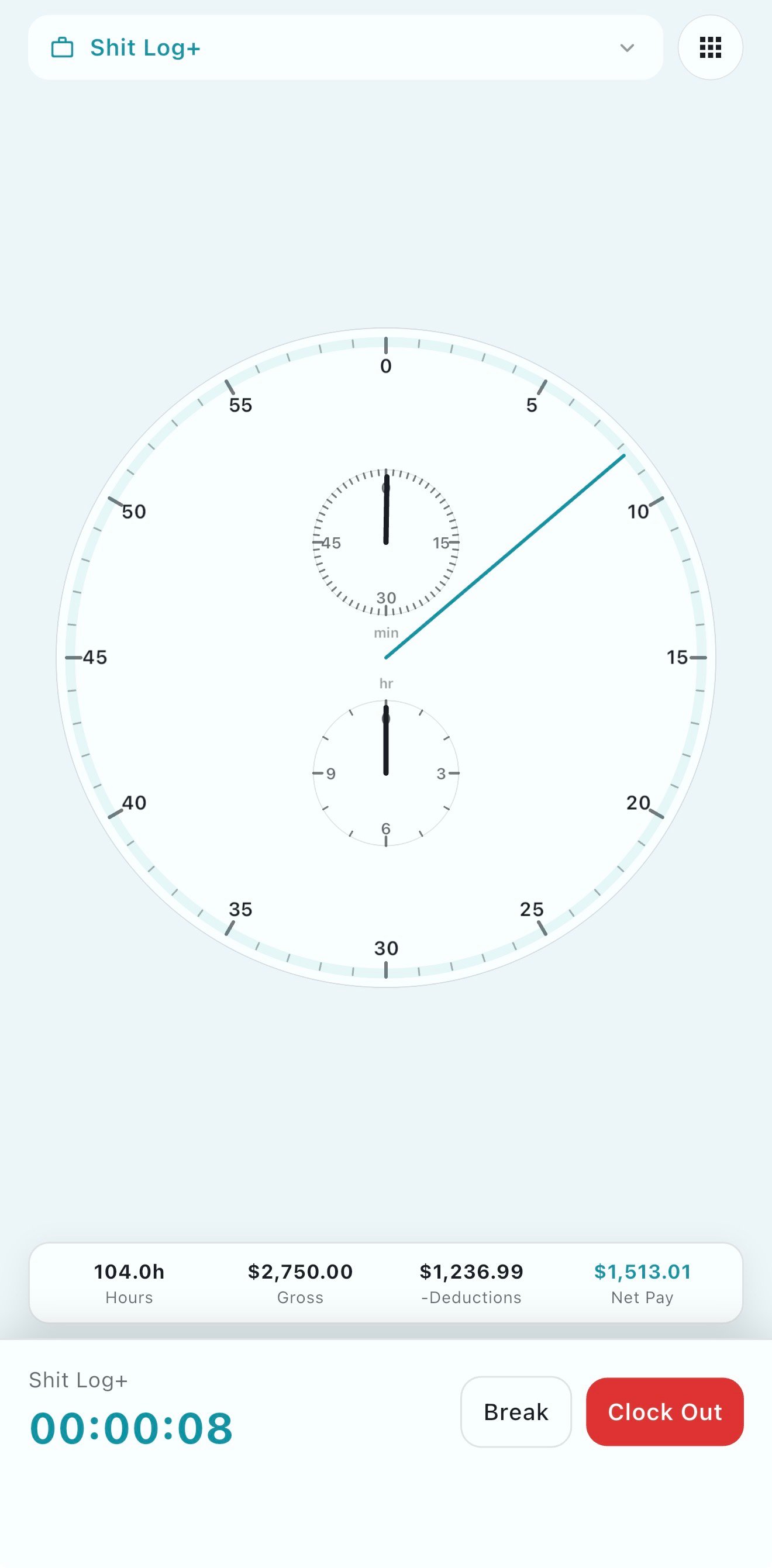The width and height of the screenshot is (772, 1568).
Task: Click the red Clock Out button
Action: (664, 1412)
